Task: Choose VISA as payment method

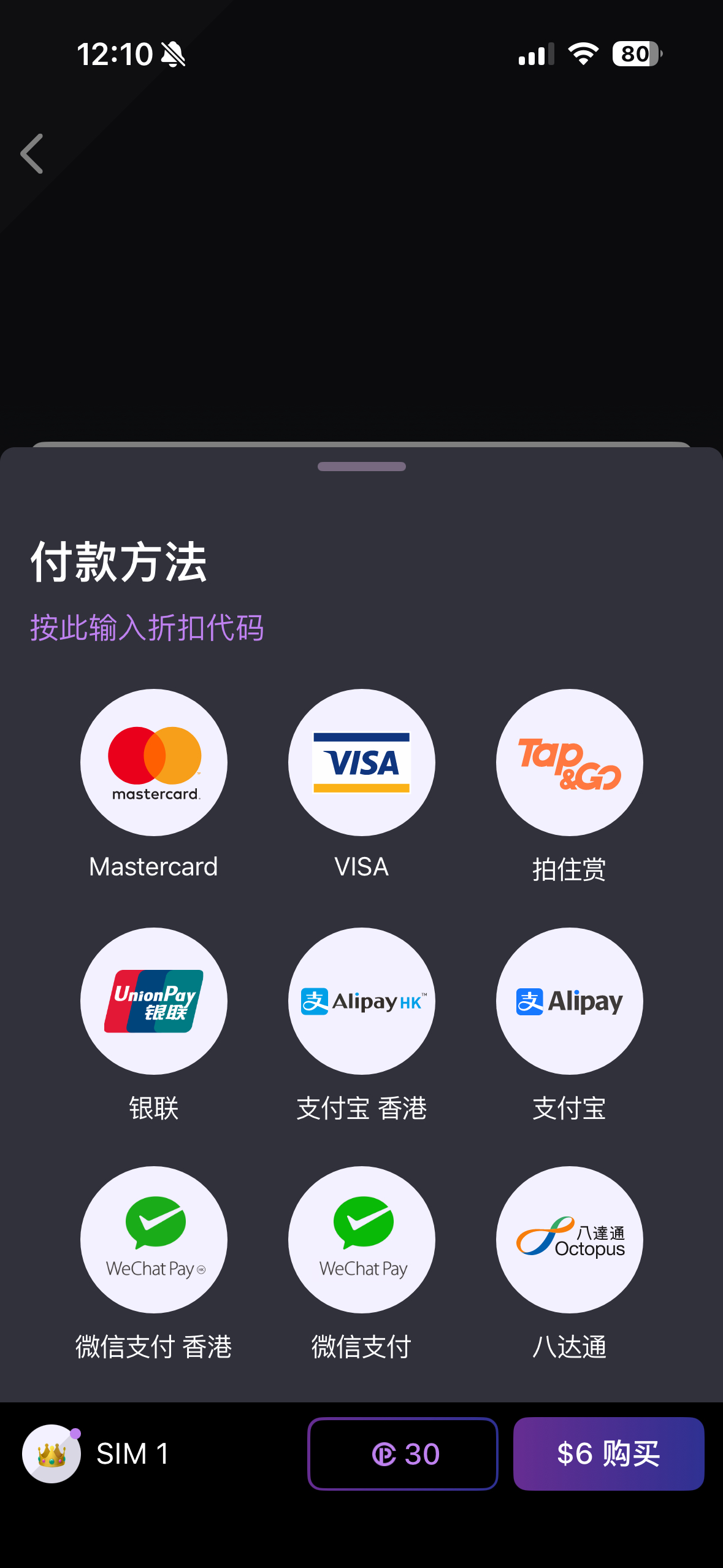Action: pos(362,763)
